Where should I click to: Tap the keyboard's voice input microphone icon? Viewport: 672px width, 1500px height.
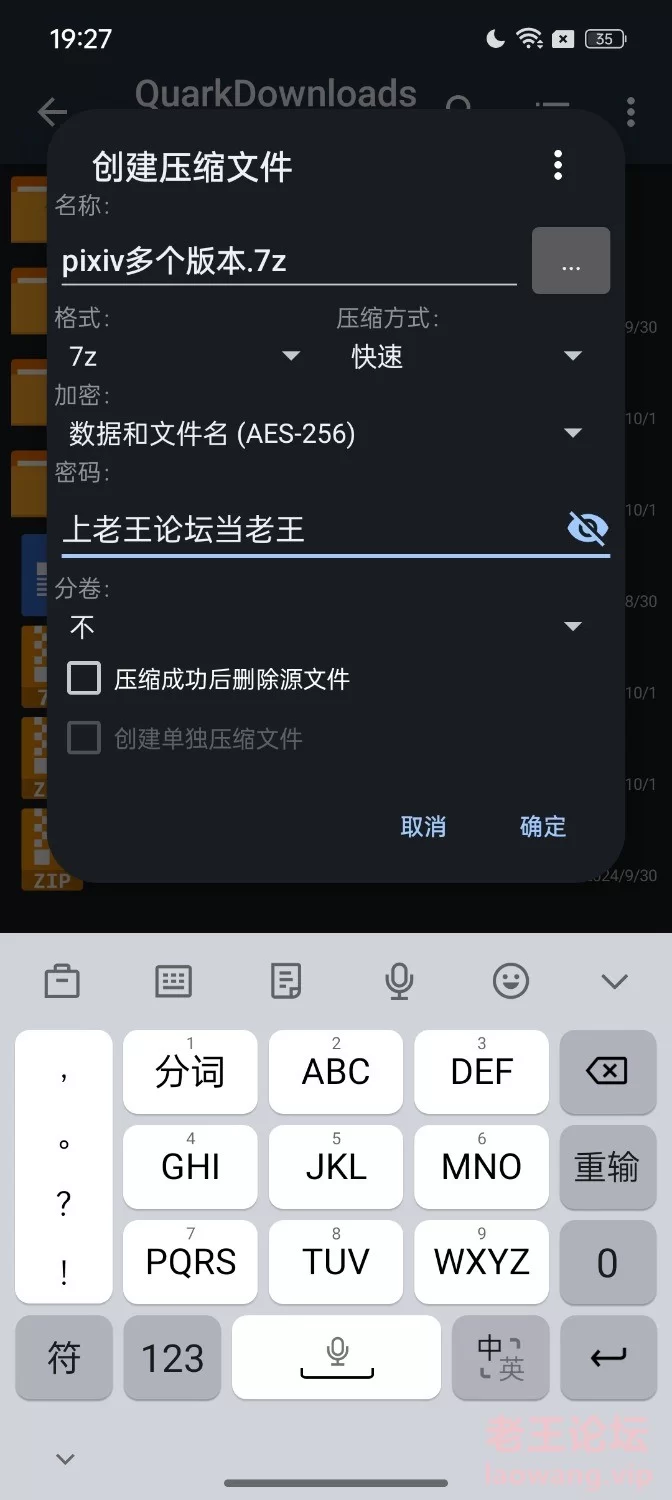[x=399, y=981]
